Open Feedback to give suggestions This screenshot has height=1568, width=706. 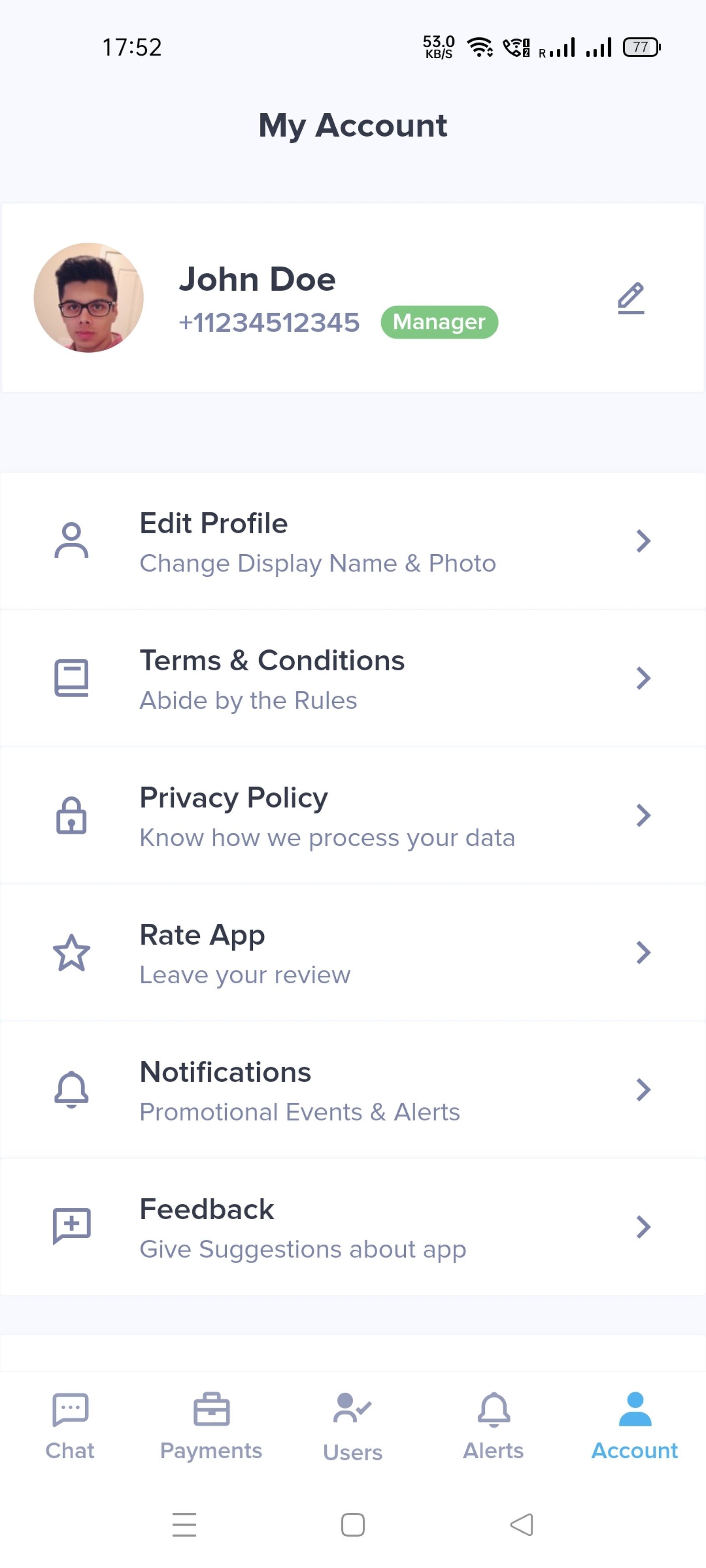pyautogui.click(x=353, y=1227)
